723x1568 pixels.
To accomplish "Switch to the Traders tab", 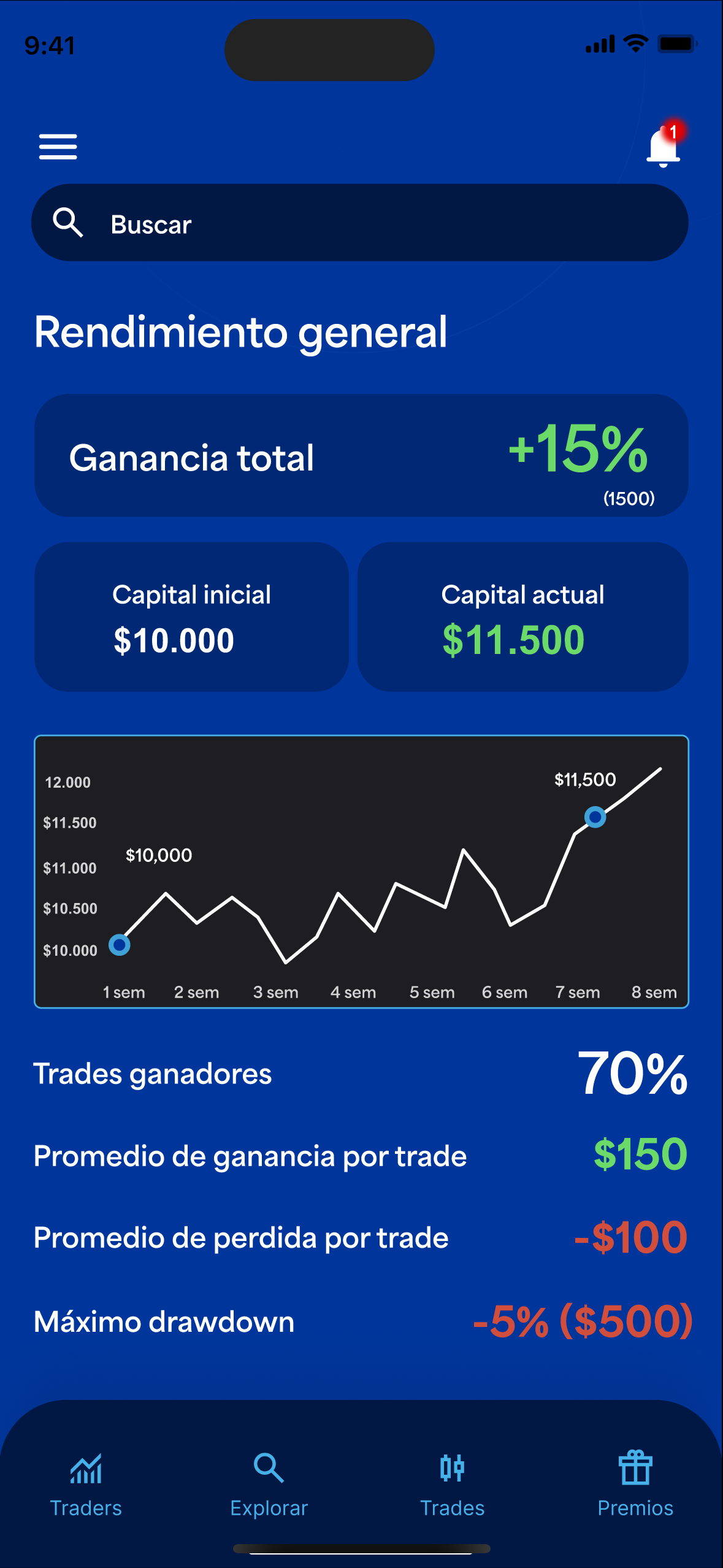I will click(x=86, y=1491).
